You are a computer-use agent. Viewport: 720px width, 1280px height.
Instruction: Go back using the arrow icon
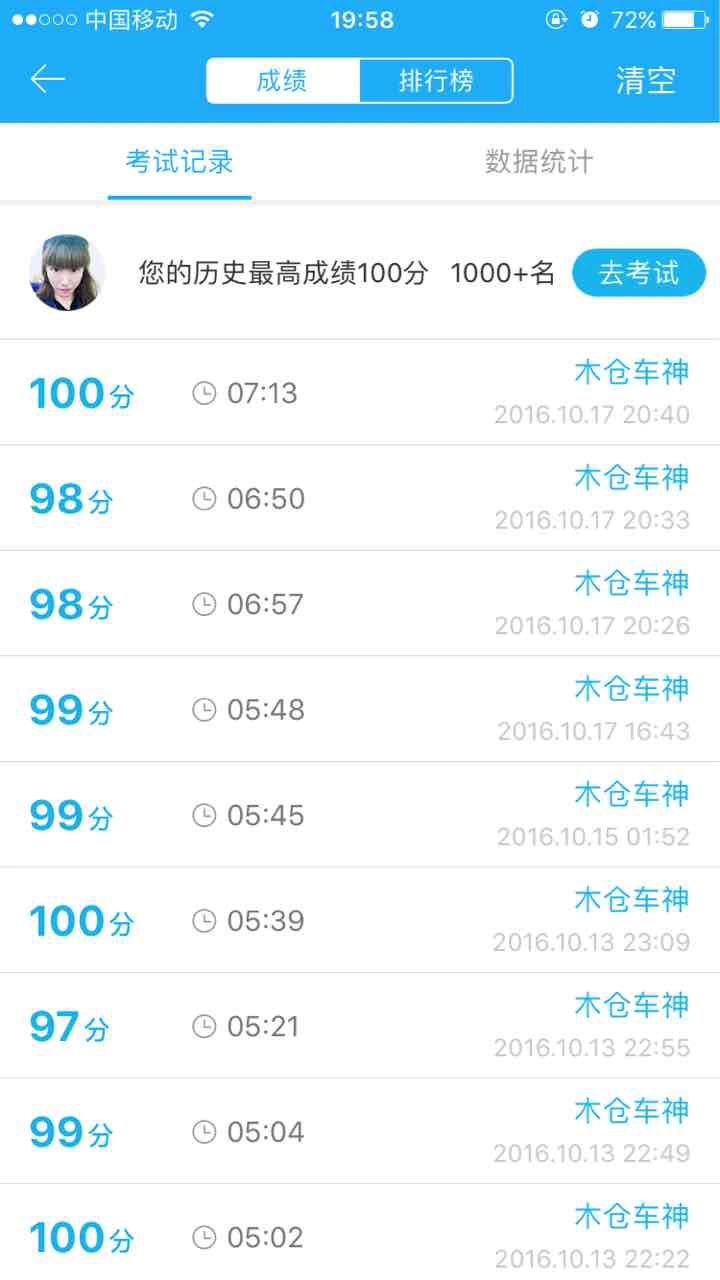pos(48,80)
